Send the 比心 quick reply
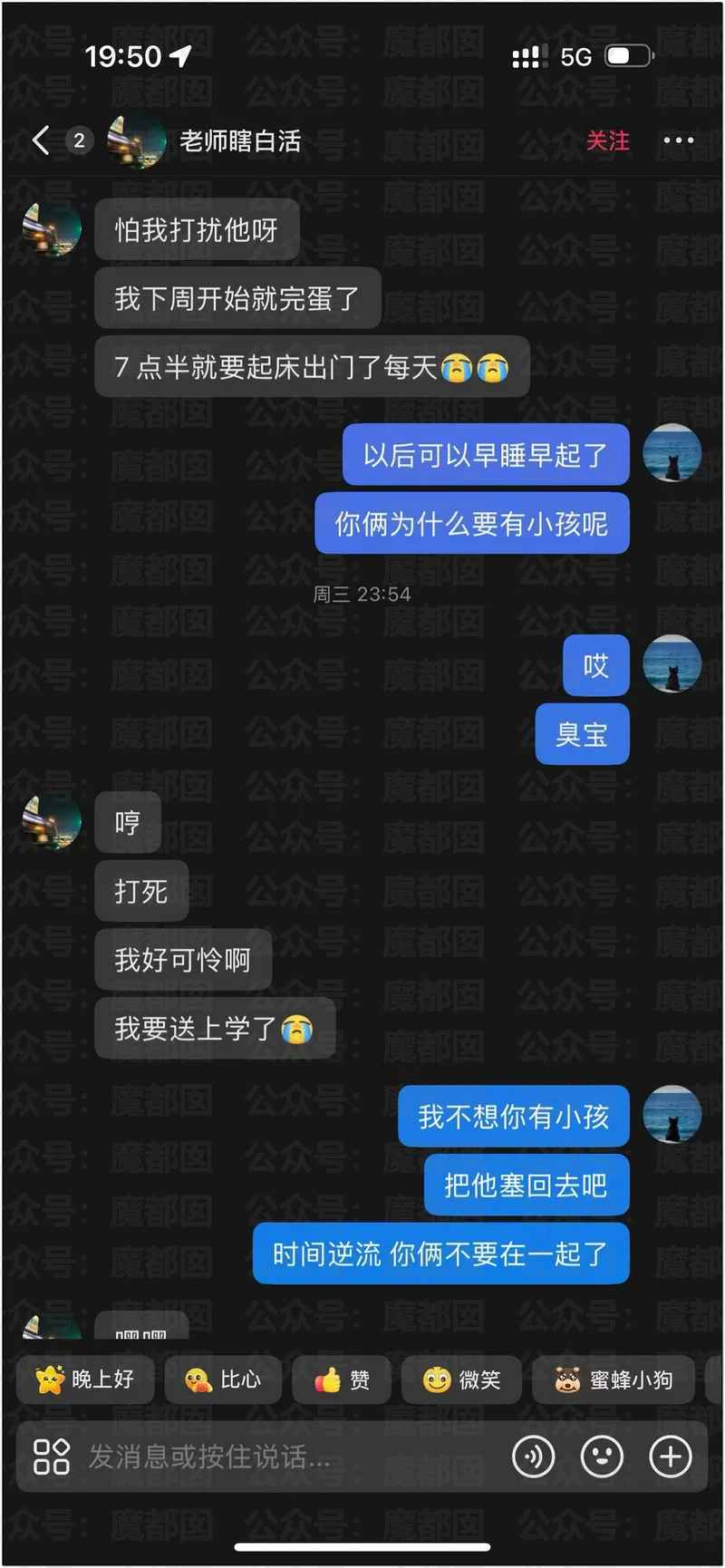The width and height of the screenshot is (725, 1568). 223,1379
